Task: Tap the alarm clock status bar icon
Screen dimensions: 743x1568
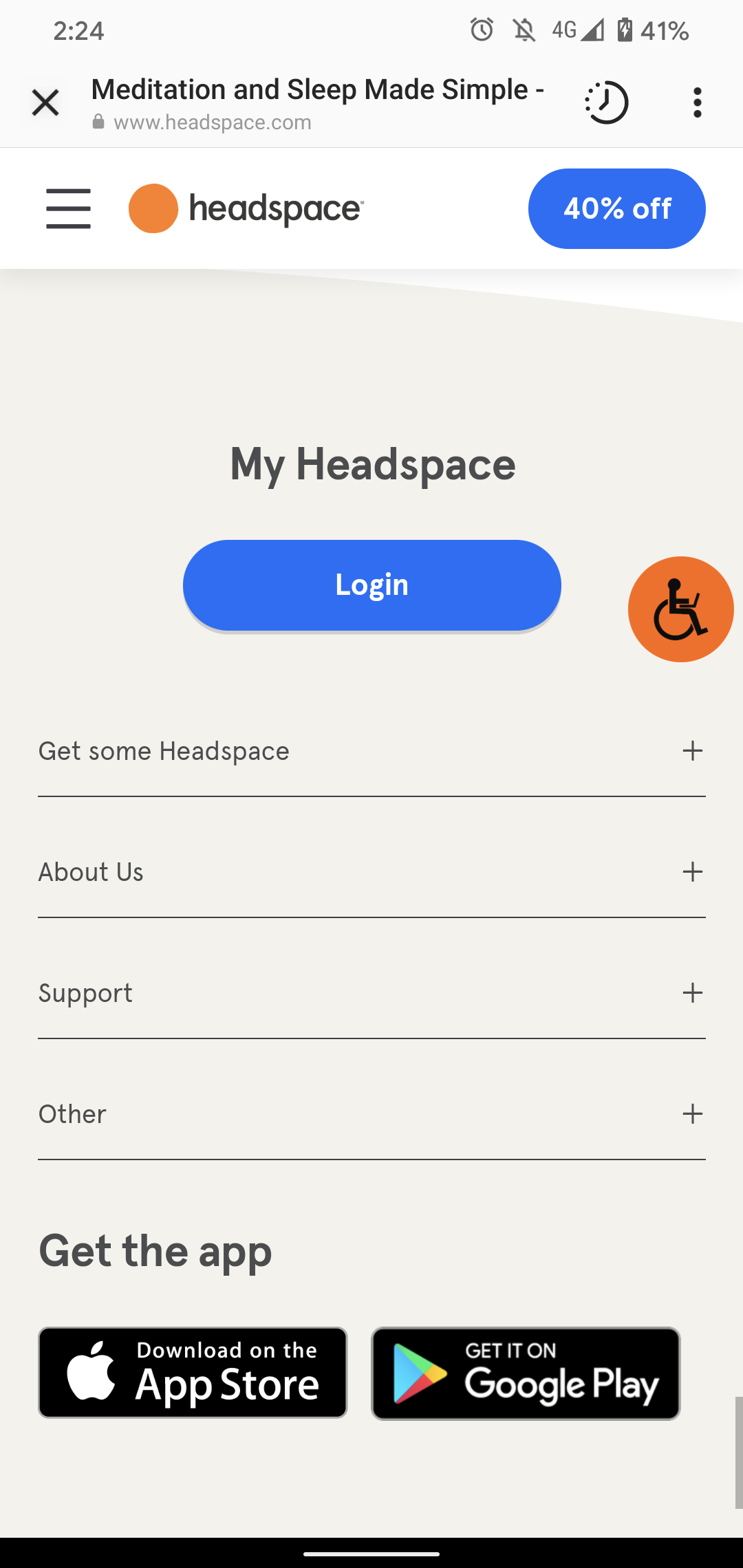Action: 482,30
